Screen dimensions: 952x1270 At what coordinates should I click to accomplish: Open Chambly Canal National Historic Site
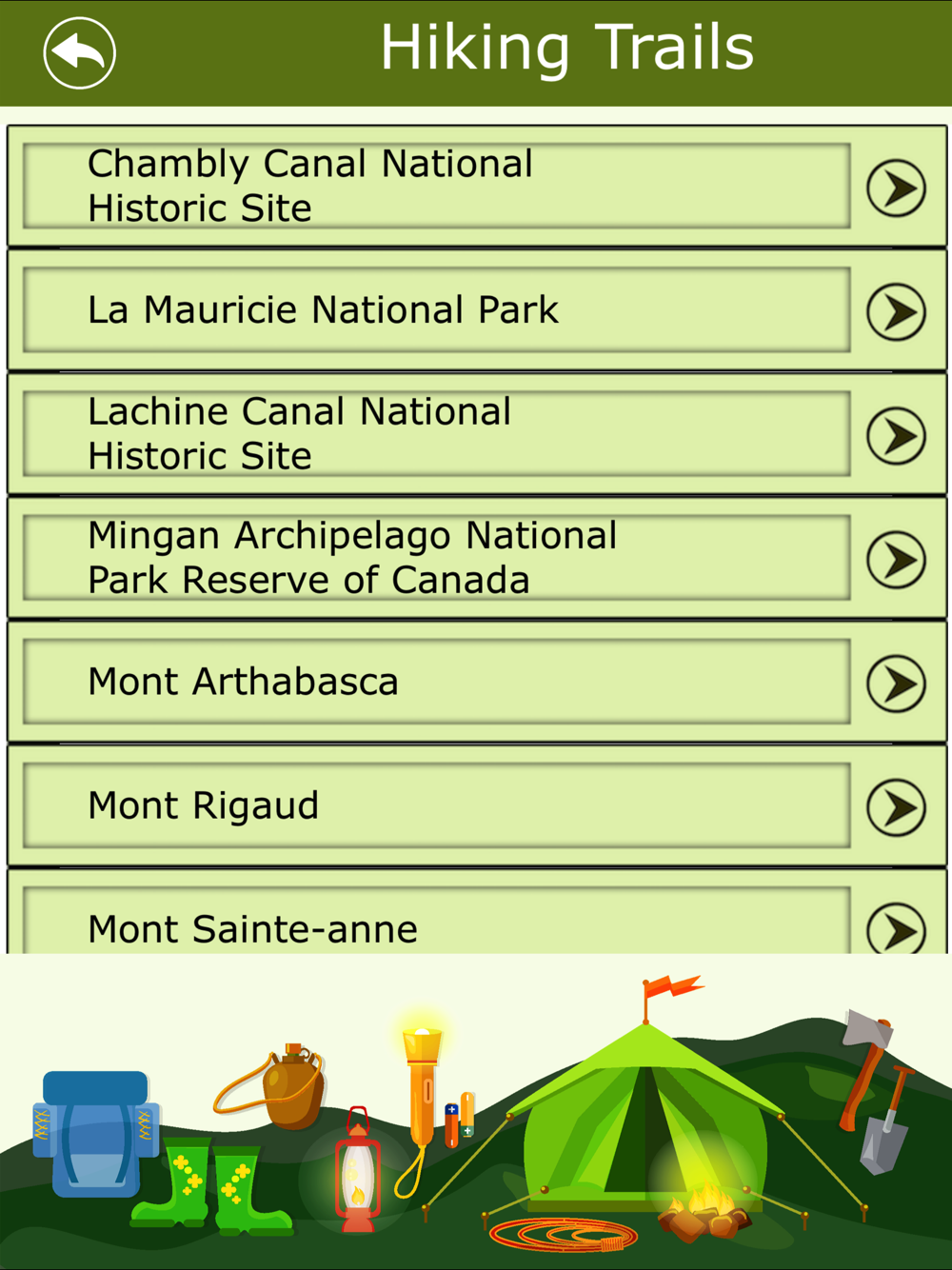[x=477, y=187]
